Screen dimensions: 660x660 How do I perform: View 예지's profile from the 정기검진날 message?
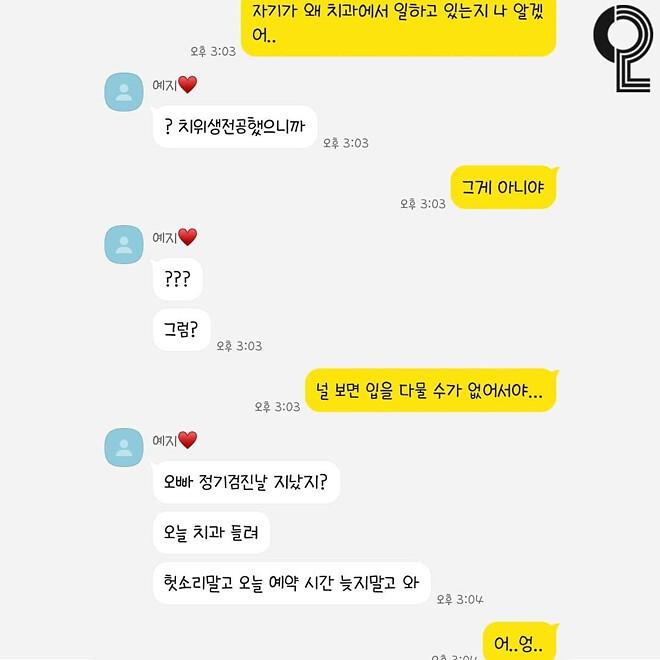point(124,447)
